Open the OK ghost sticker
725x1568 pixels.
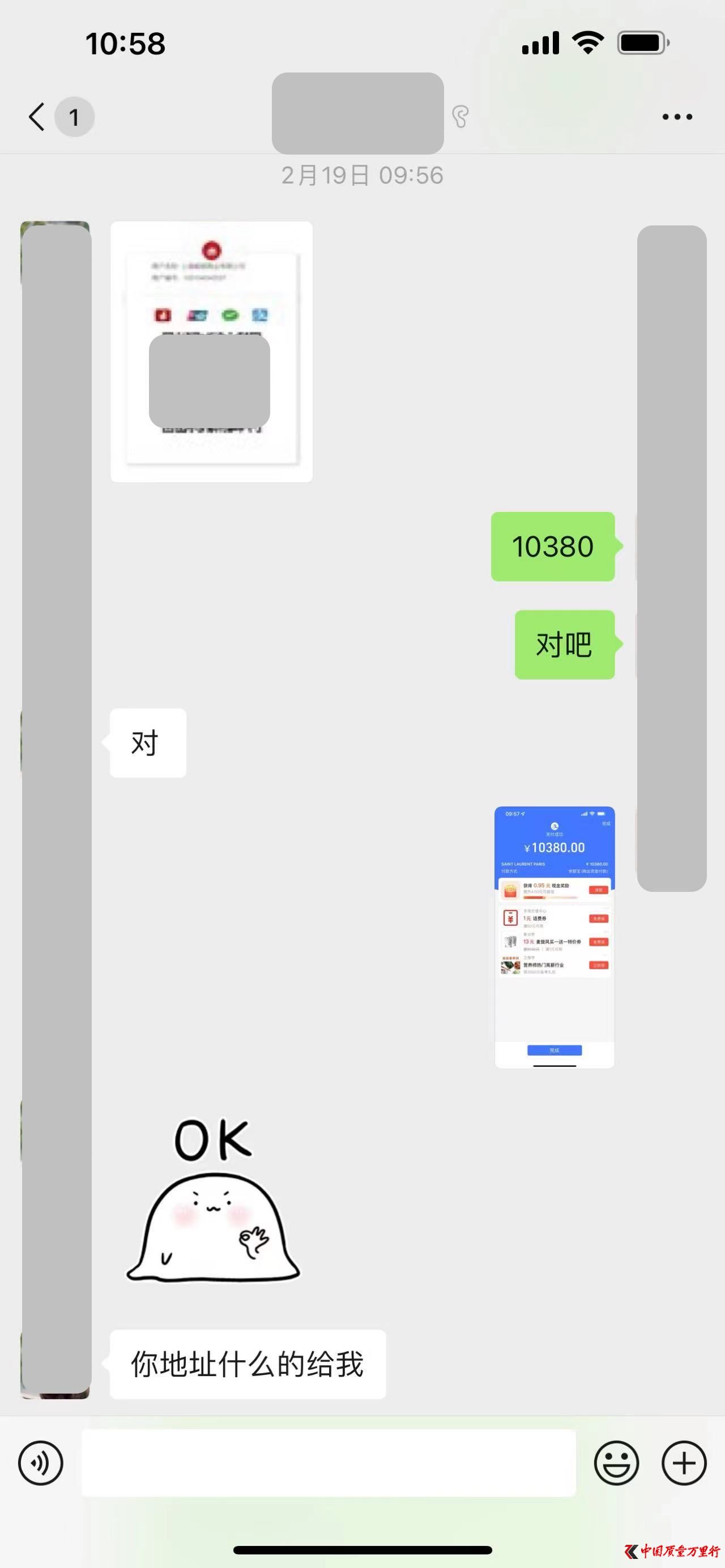(x=213, y=1202)
